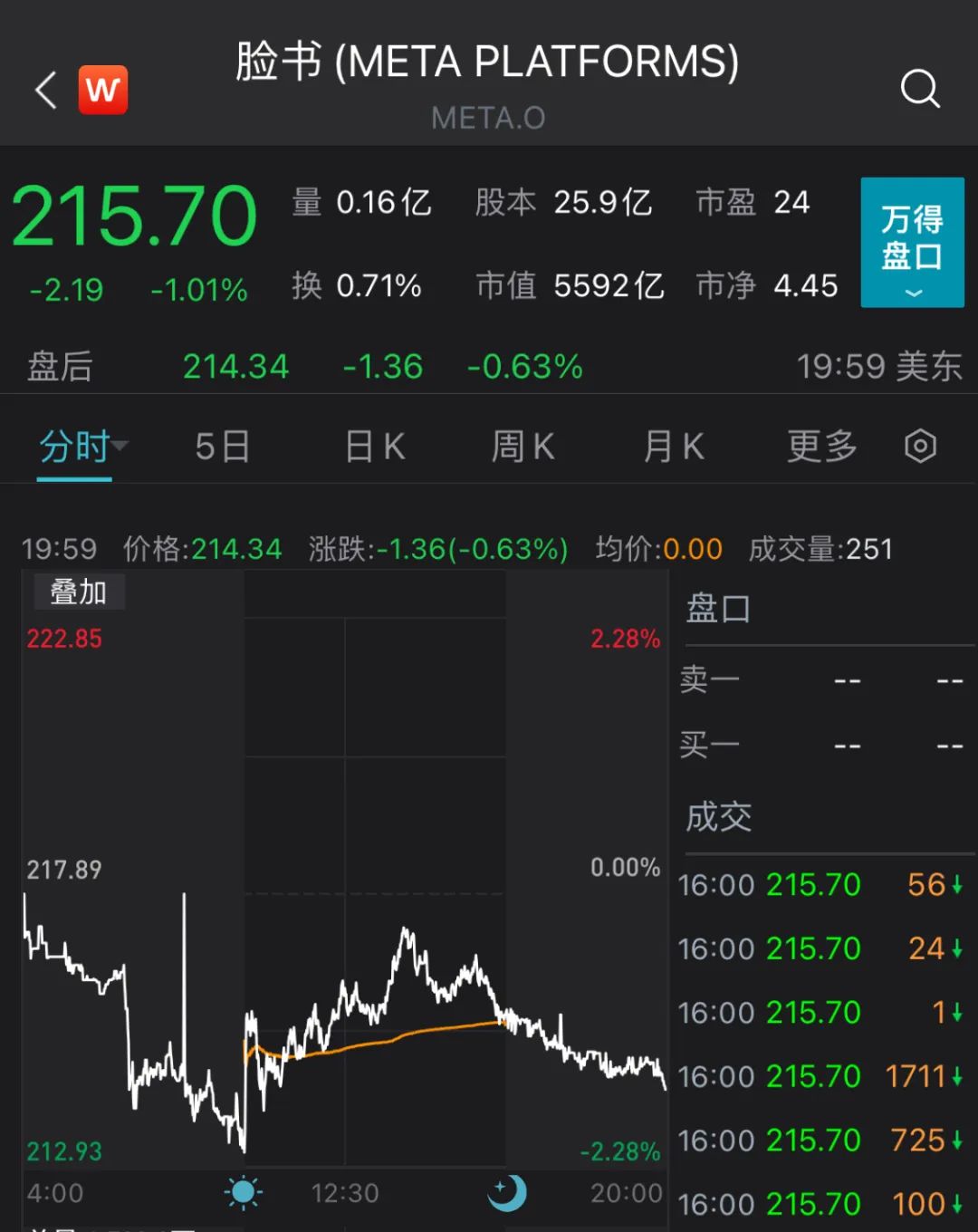Switch to the 日K daily chart tab
This screenshot has height=1232, width=978.
point(373,446)
